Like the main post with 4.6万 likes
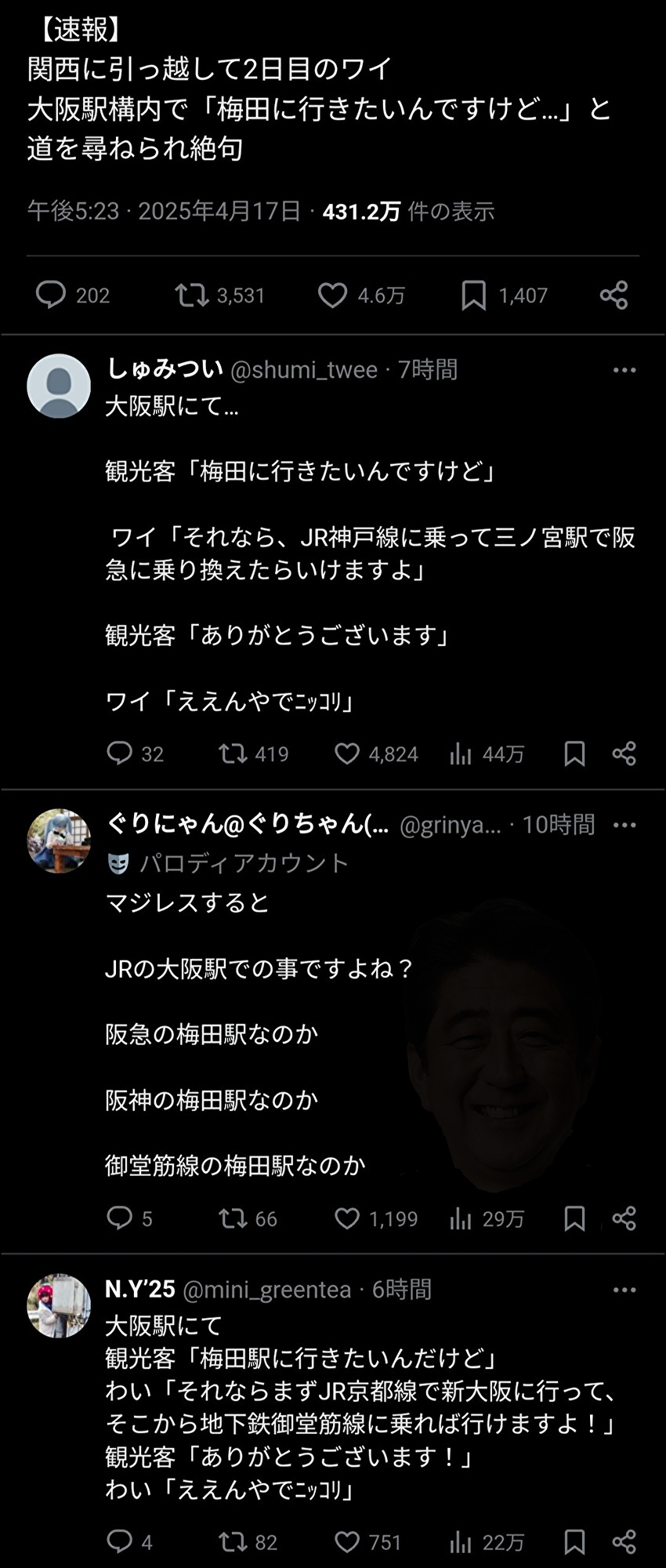This screenshot has height=1568, width=666. [x=332, y=296]
